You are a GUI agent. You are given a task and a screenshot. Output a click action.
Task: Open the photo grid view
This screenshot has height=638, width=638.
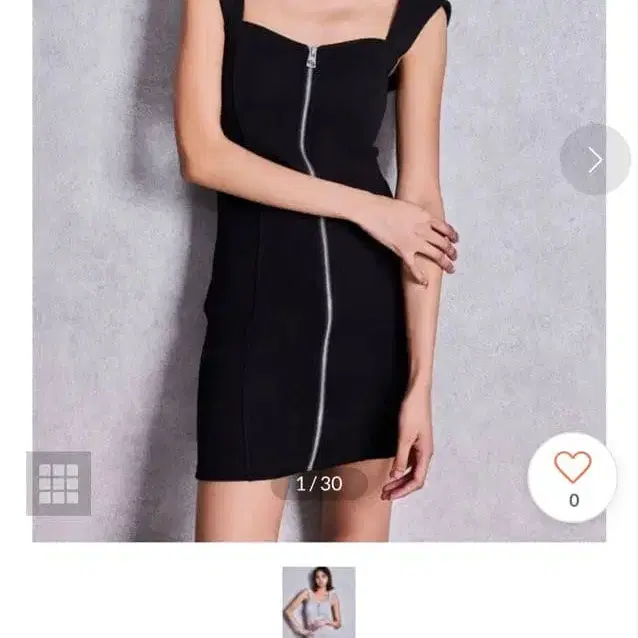pyautogui.click(x=59, y=484)
